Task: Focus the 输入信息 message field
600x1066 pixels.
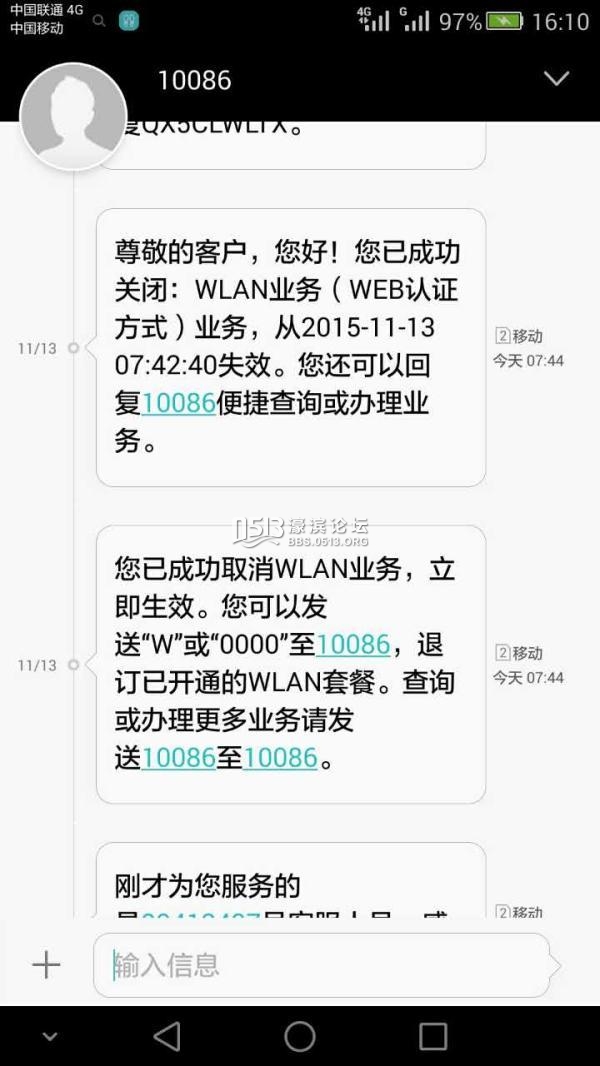Action: point(320,965)
